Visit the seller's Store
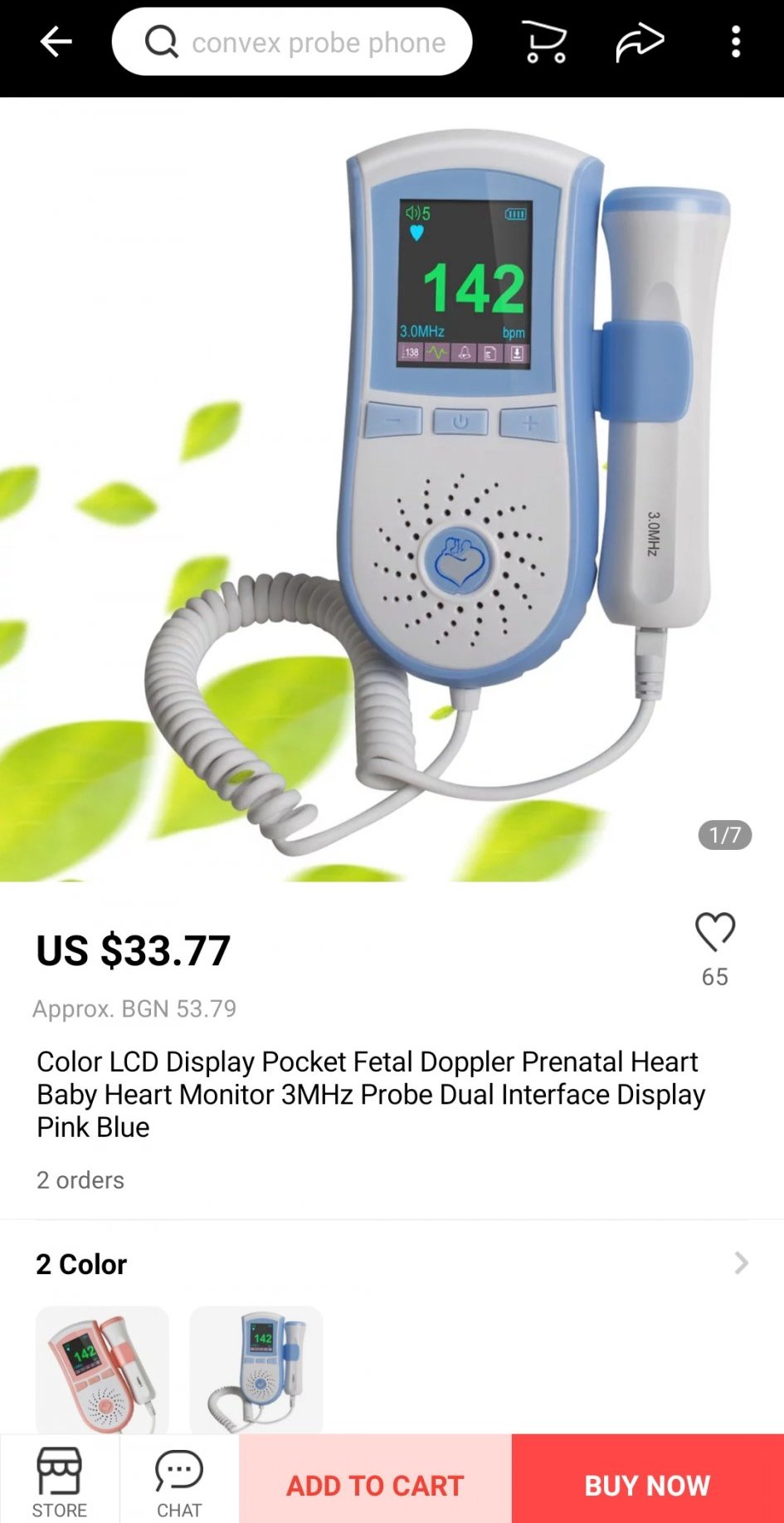784x1523 pixels. pyautogui.click(x=60, y=1482)
